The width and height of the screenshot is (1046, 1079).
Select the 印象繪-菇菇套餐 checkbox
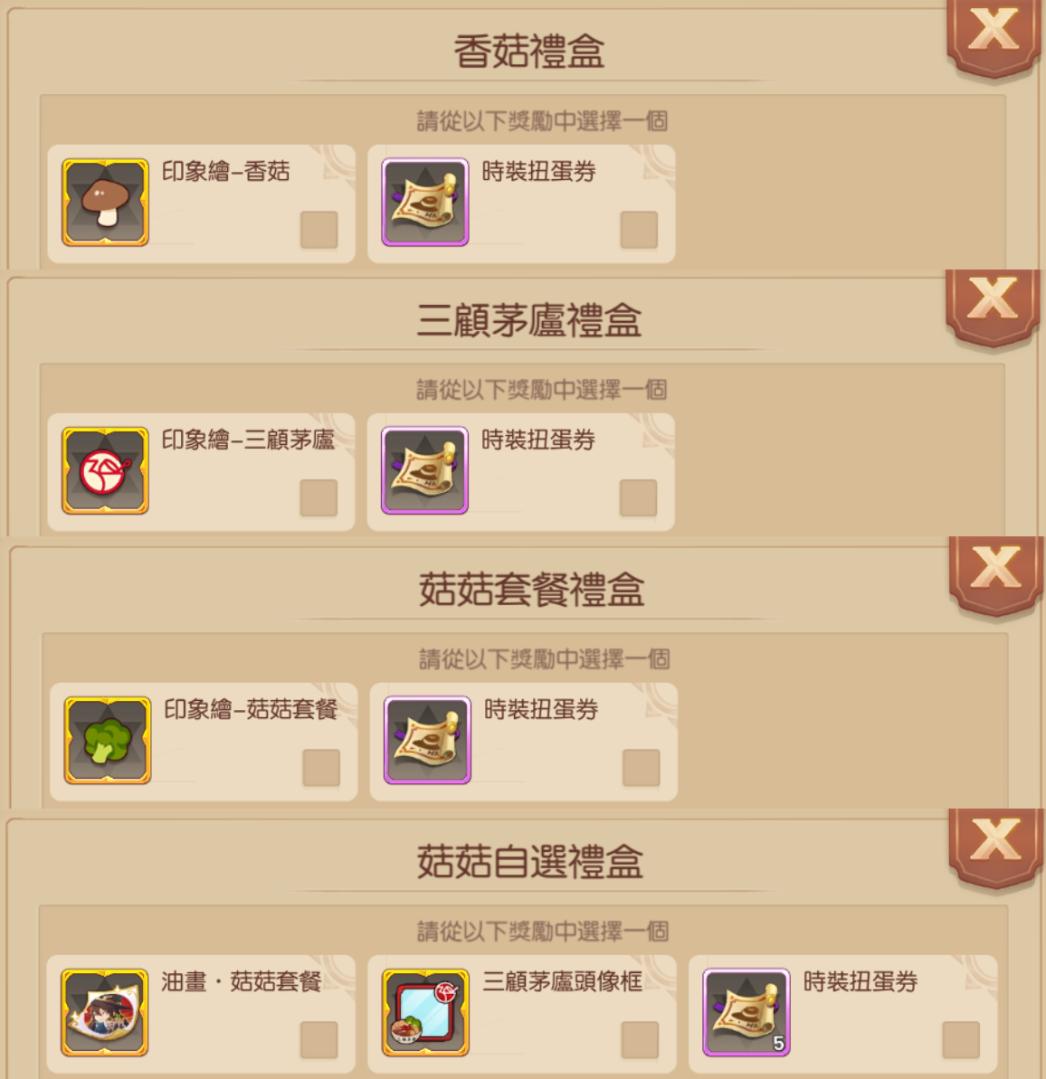click(x=321, y=768)
